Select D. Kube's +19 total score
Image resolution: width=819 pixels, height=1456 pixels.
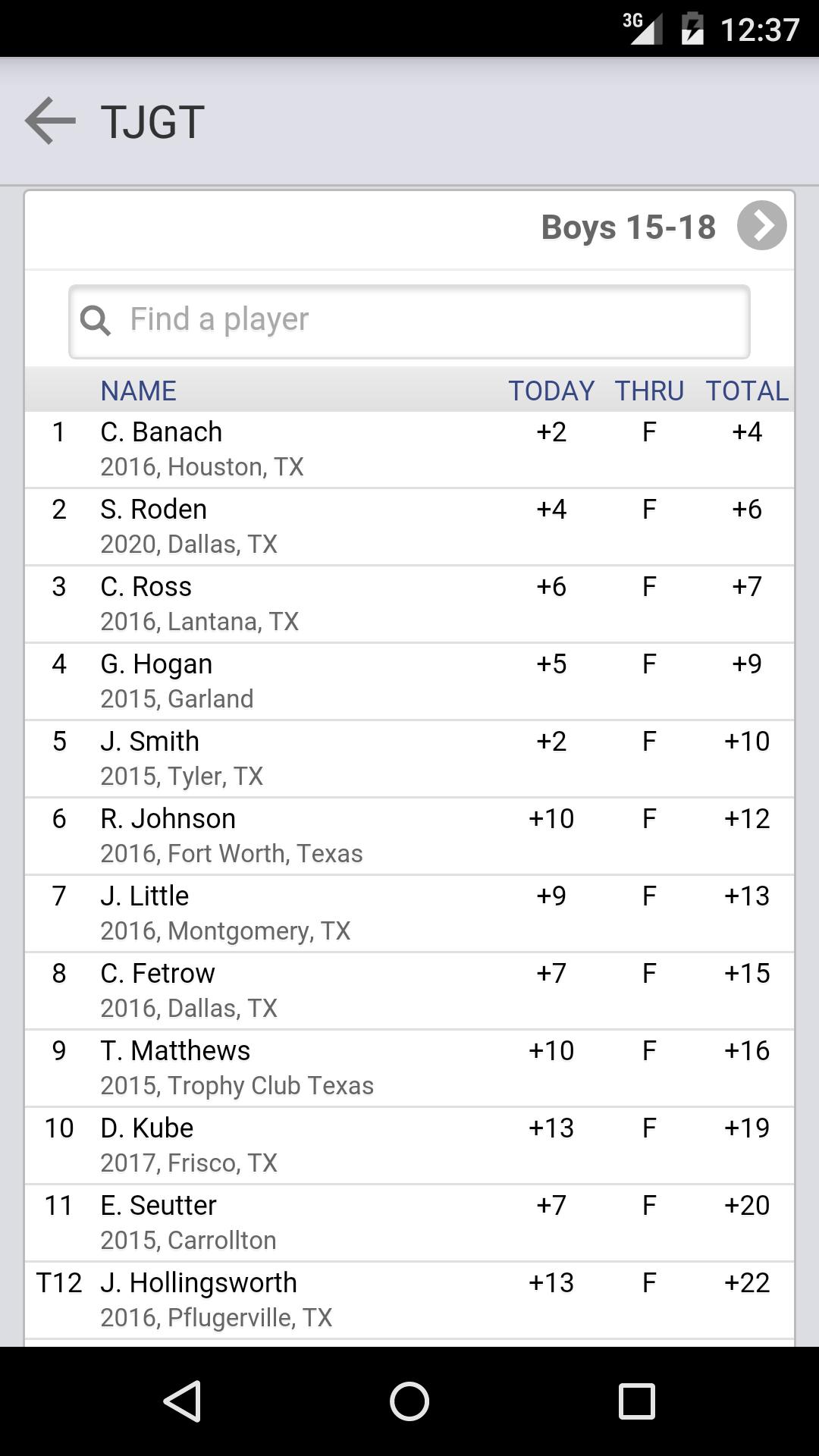pos(746,1128)
